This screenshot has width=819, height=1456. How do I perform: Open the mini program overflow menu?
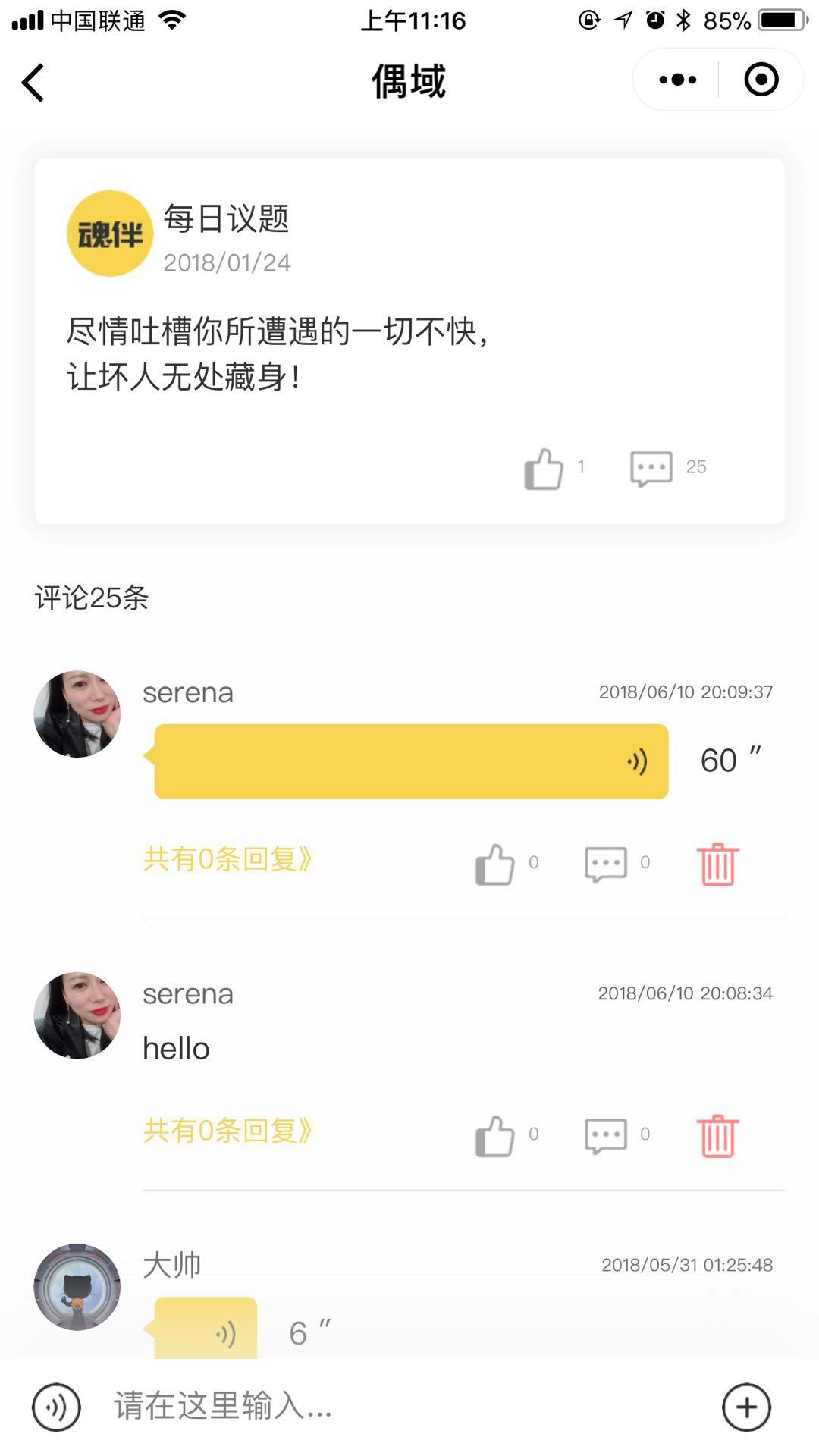(x=677, y=80)
